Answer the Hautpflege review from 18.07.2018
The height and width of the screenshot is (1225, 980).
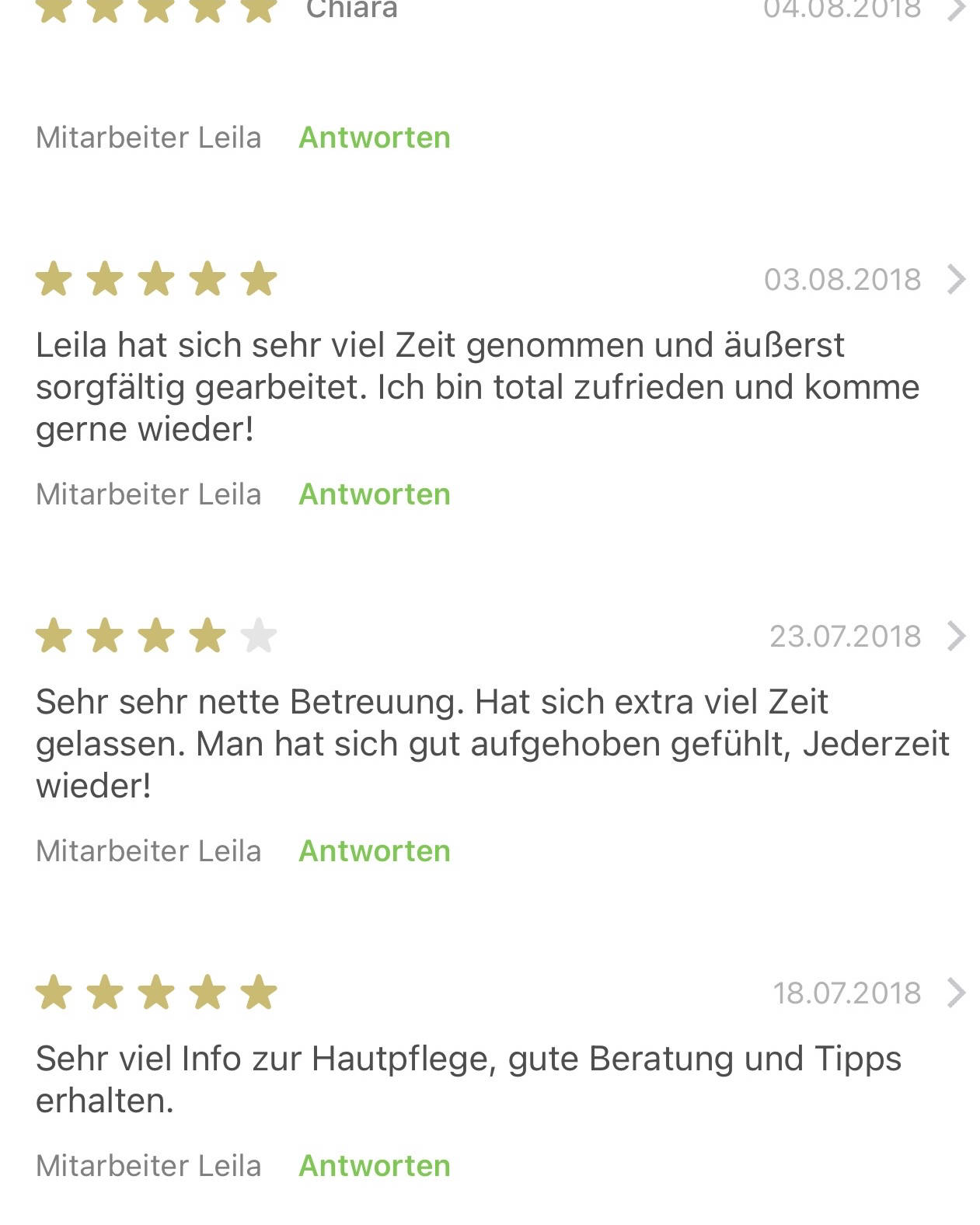(x=374, y=1166)
